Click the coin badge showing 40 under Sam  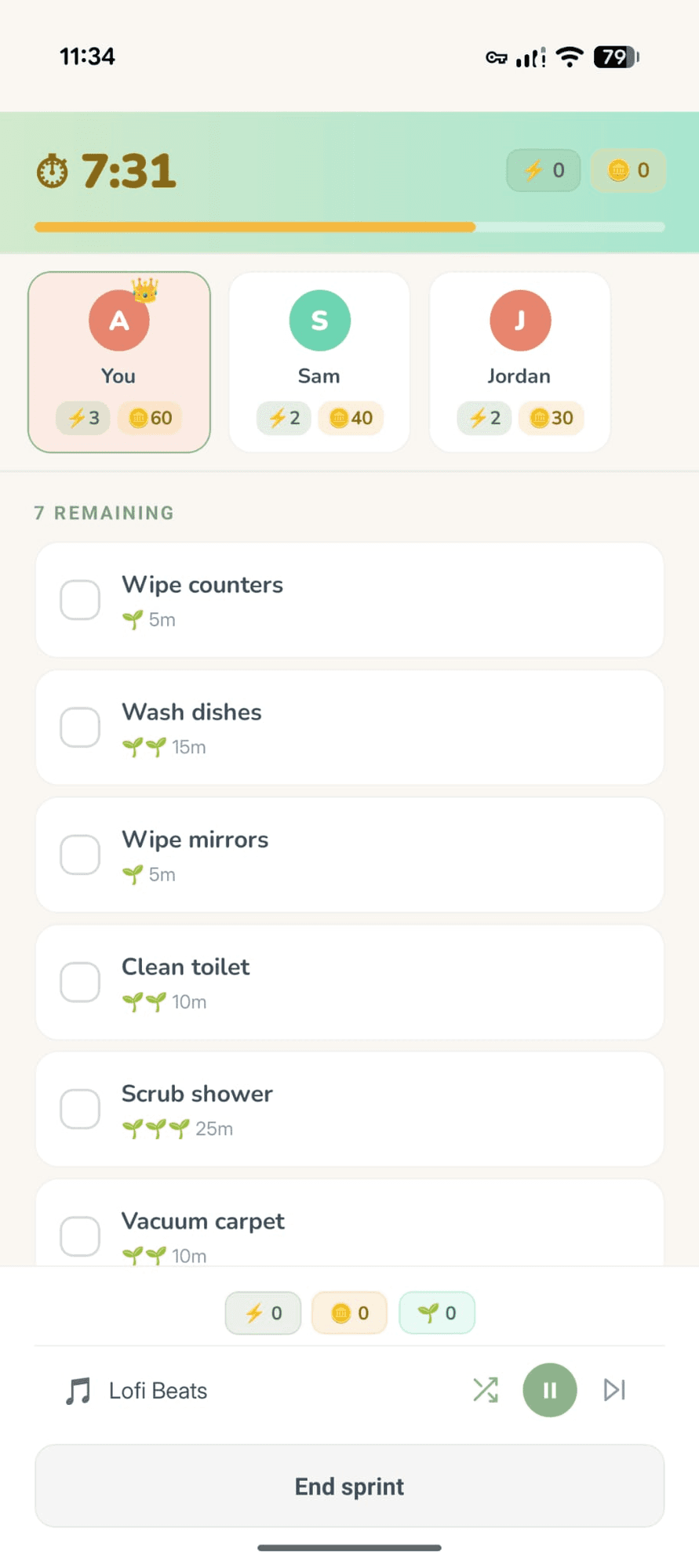coord(351,418)
